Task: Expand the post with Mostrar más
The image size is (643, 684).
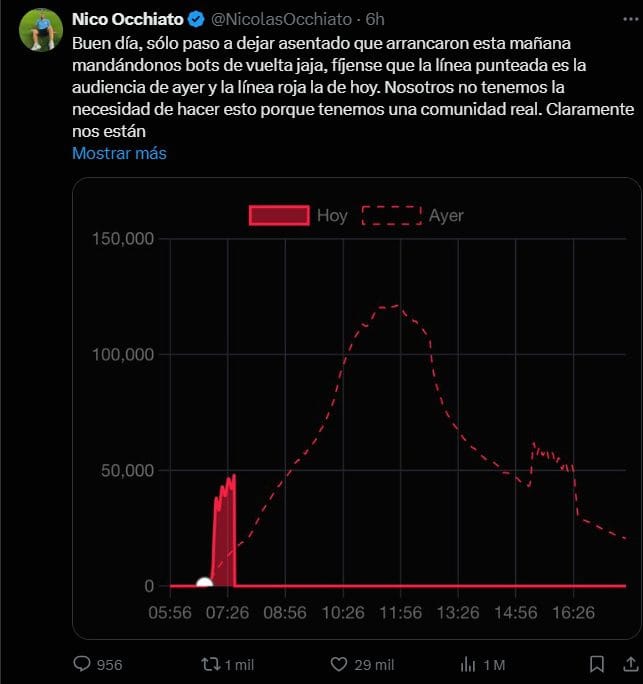Action: click(119, 153)
